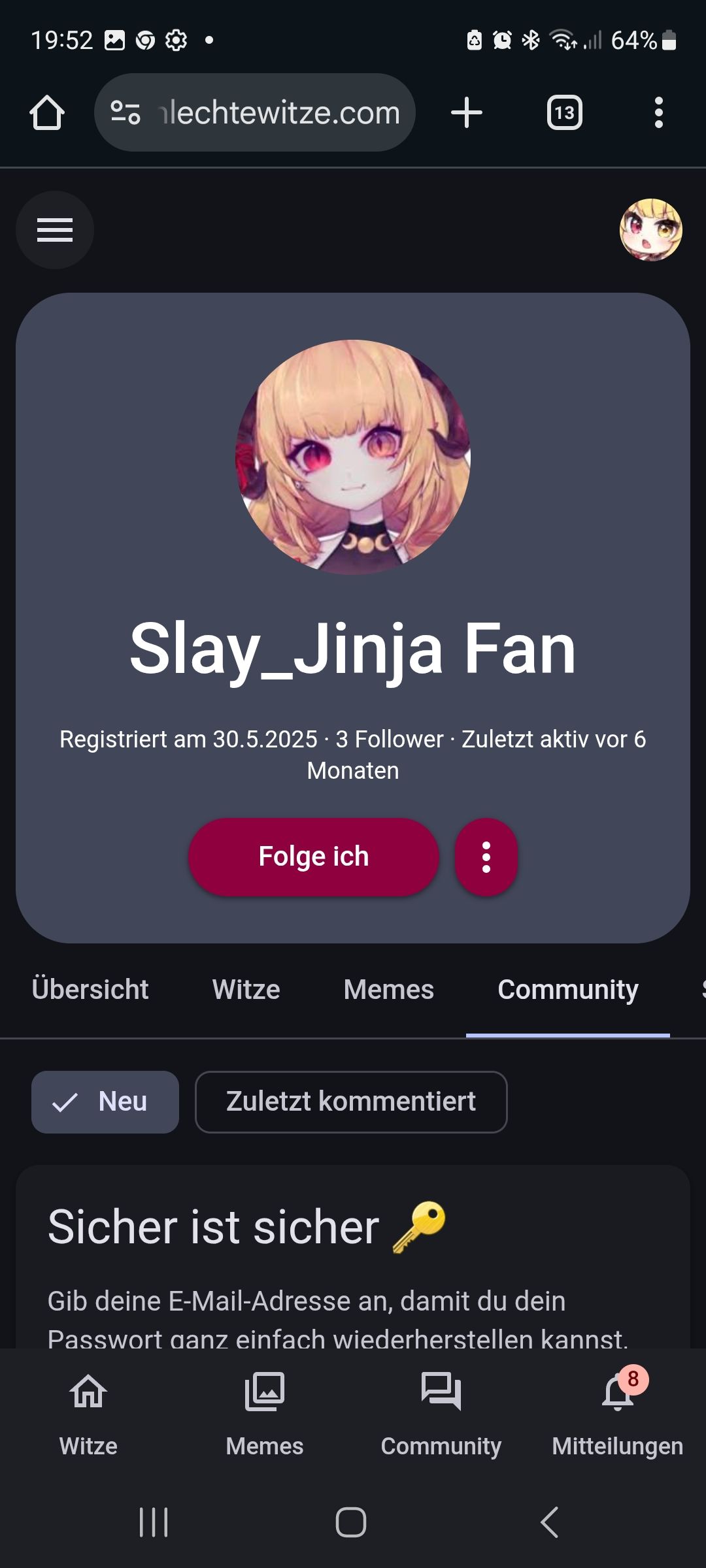The width and height of the screenshot is (706, 1568).
Task: Open my account avatar menu
Action: pyautogui.click(x=650, y=230)
